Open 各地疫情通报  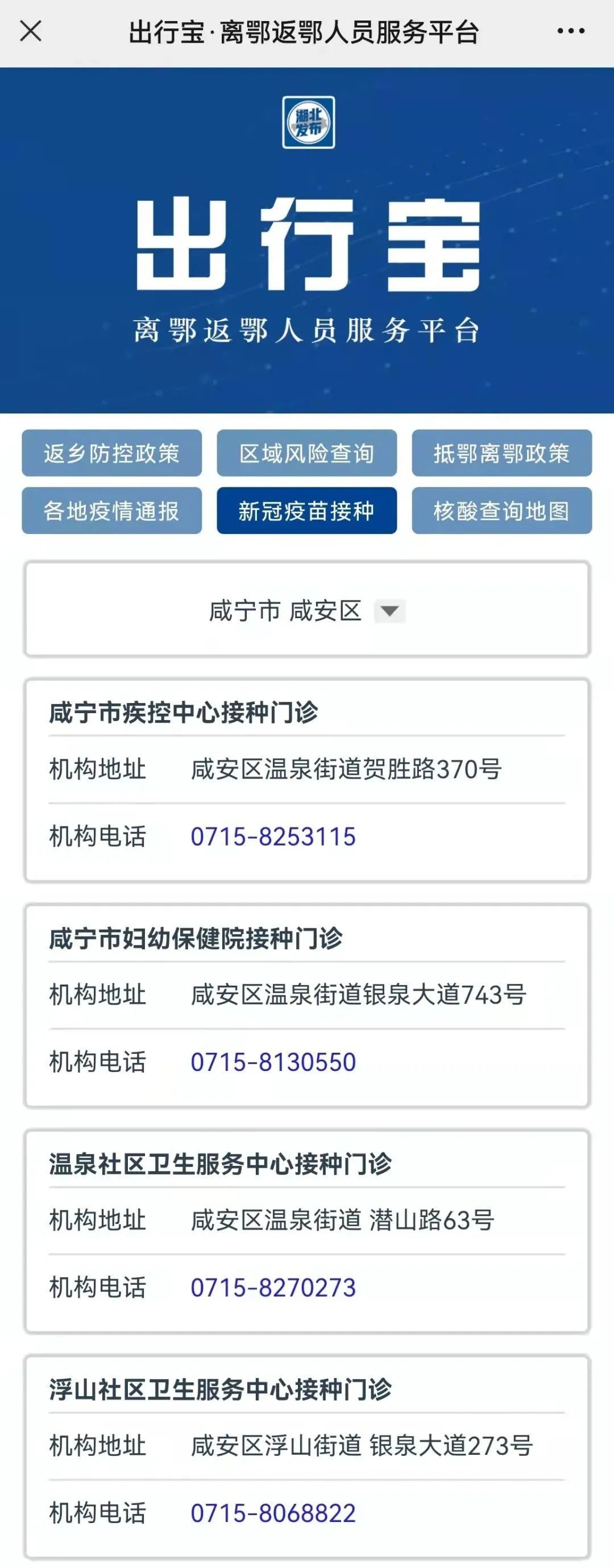(112, 511)
